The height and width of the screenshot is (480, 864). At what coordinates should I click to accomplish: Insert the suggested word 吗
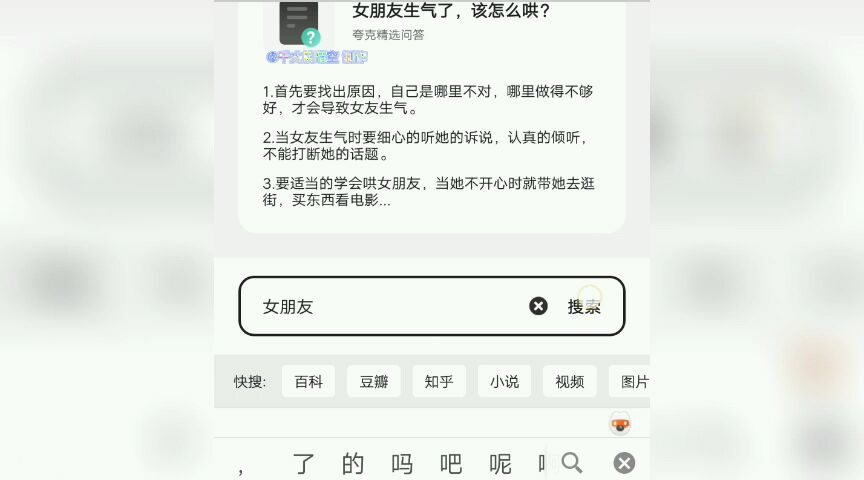tap(402, 463)
